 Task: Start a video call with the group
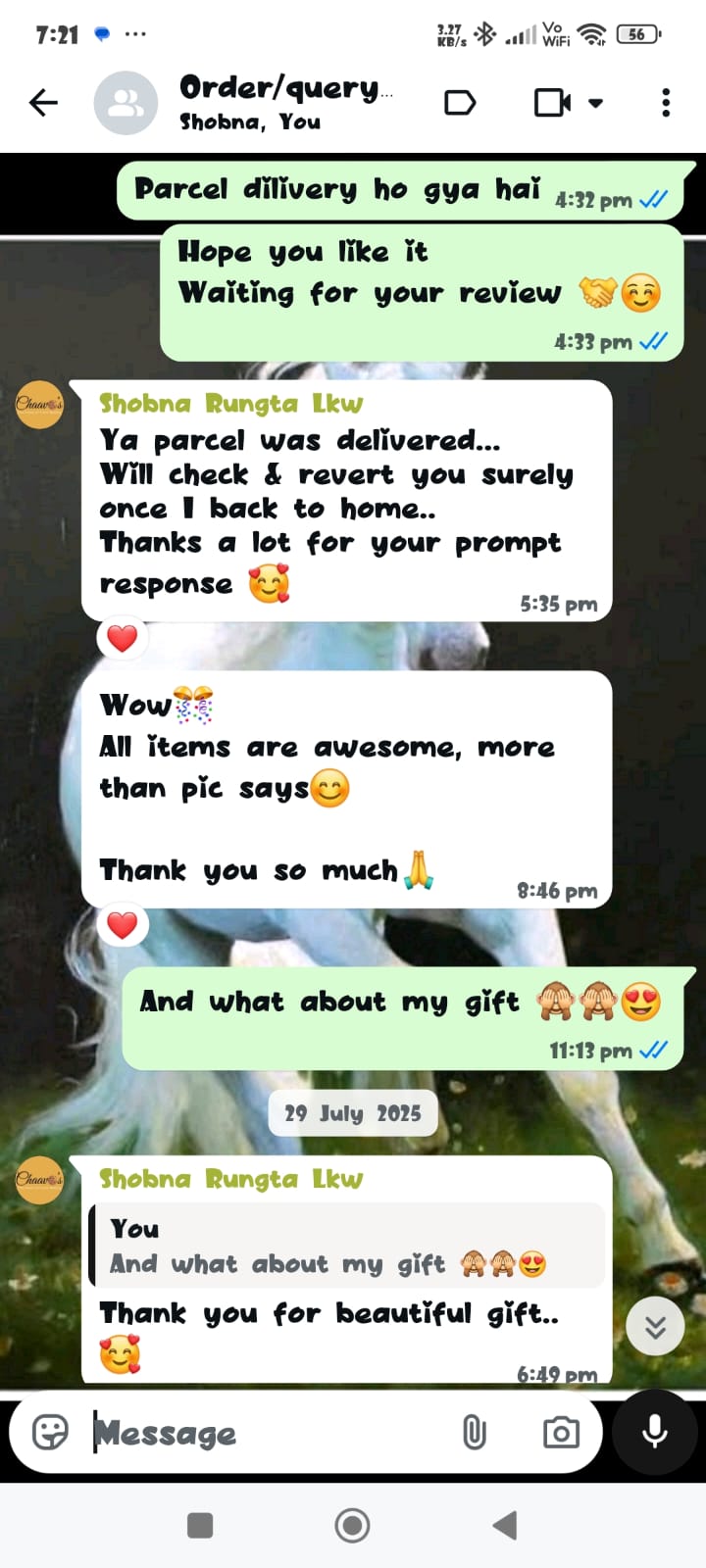(553, 103)
